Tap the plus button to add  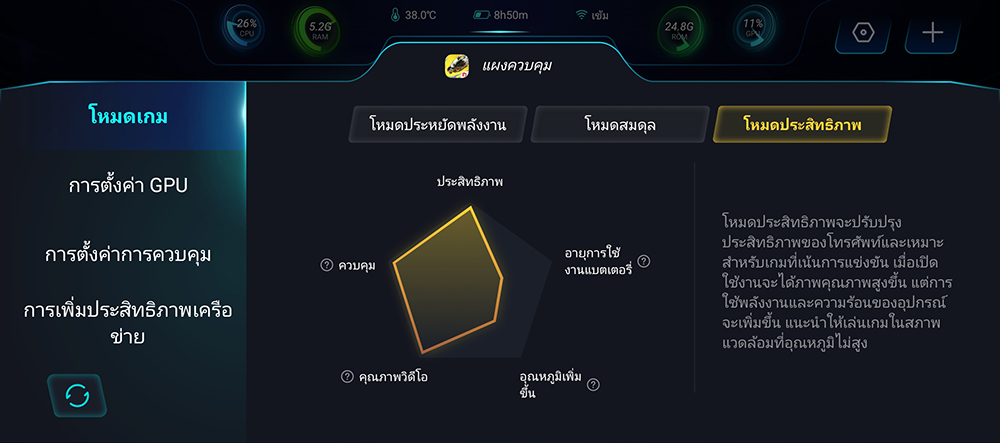click(932, 32)
